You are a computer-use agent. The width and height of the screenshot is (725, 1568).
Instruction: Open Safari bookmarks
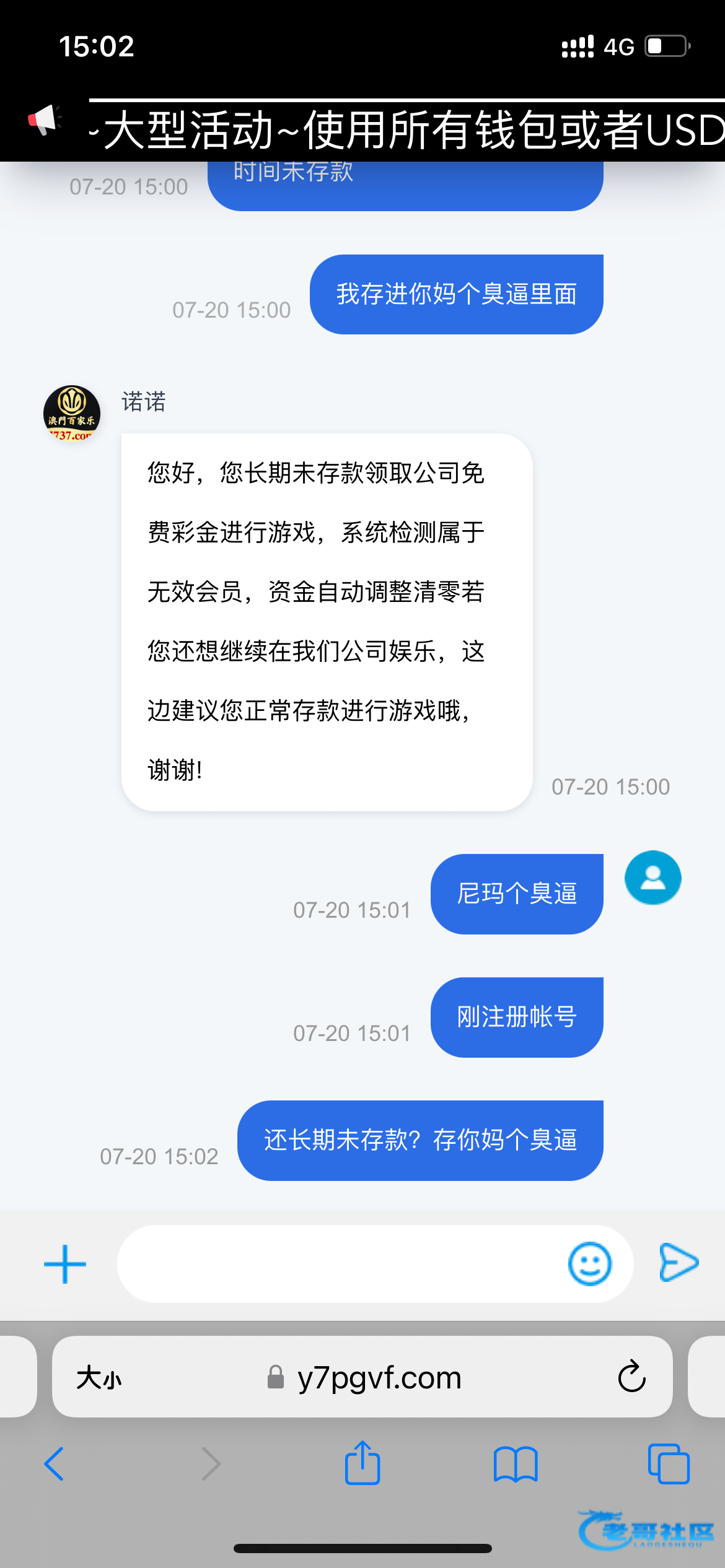point(516,1464)
